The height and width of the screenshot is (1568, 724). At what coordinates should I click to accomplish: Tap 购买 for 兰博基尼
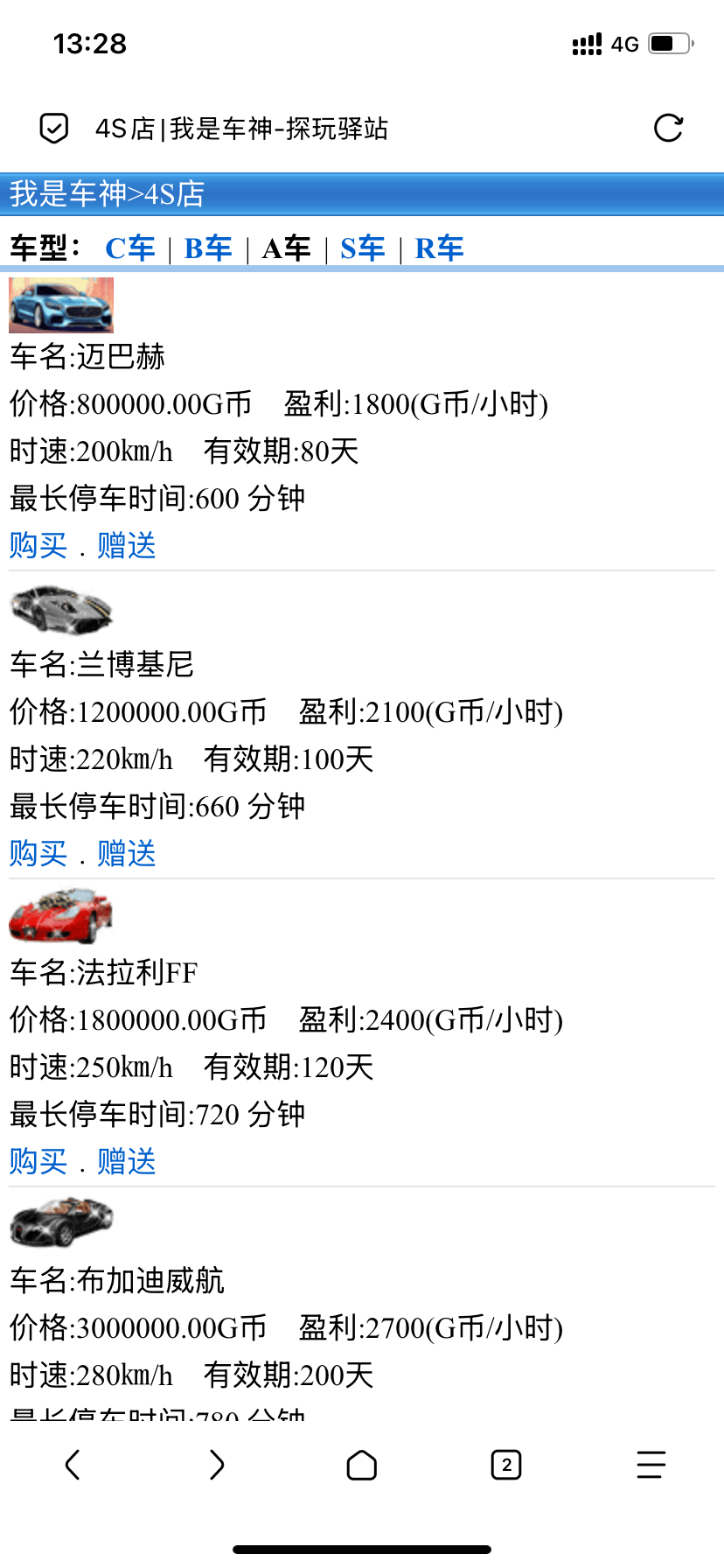38,853
